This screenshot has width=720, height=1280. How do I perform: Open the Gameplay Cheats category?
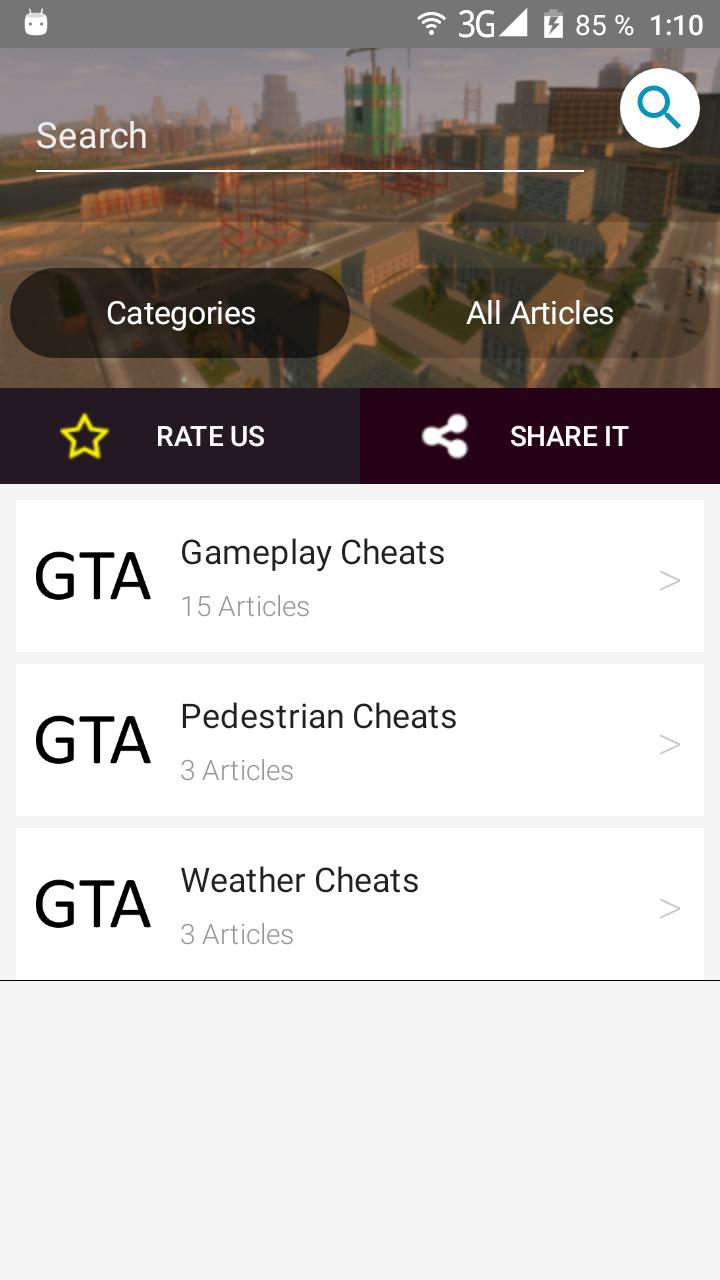360,577
